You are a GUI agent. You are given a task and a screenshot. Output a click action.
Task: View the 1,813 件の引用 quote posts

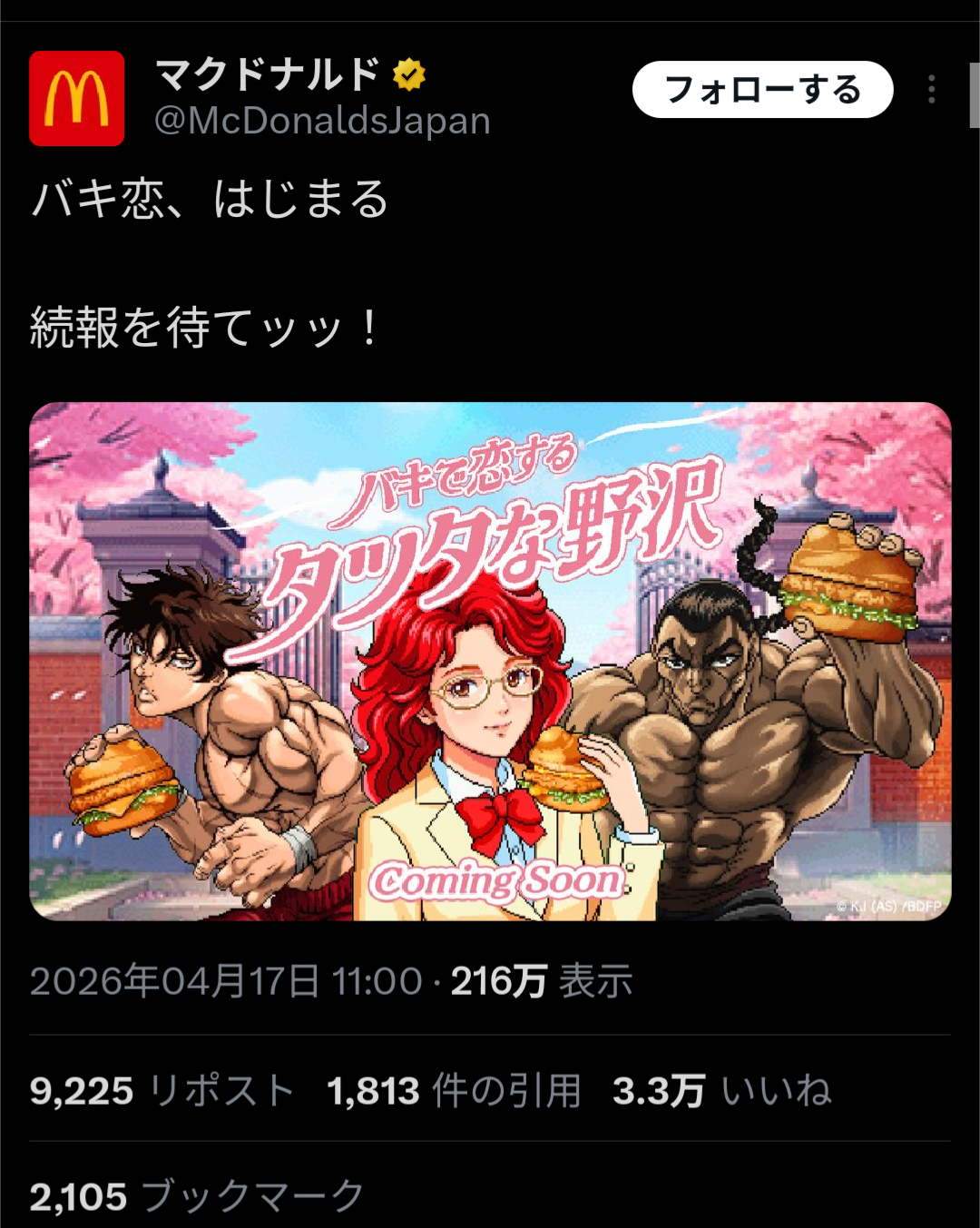pos(454,1090)
